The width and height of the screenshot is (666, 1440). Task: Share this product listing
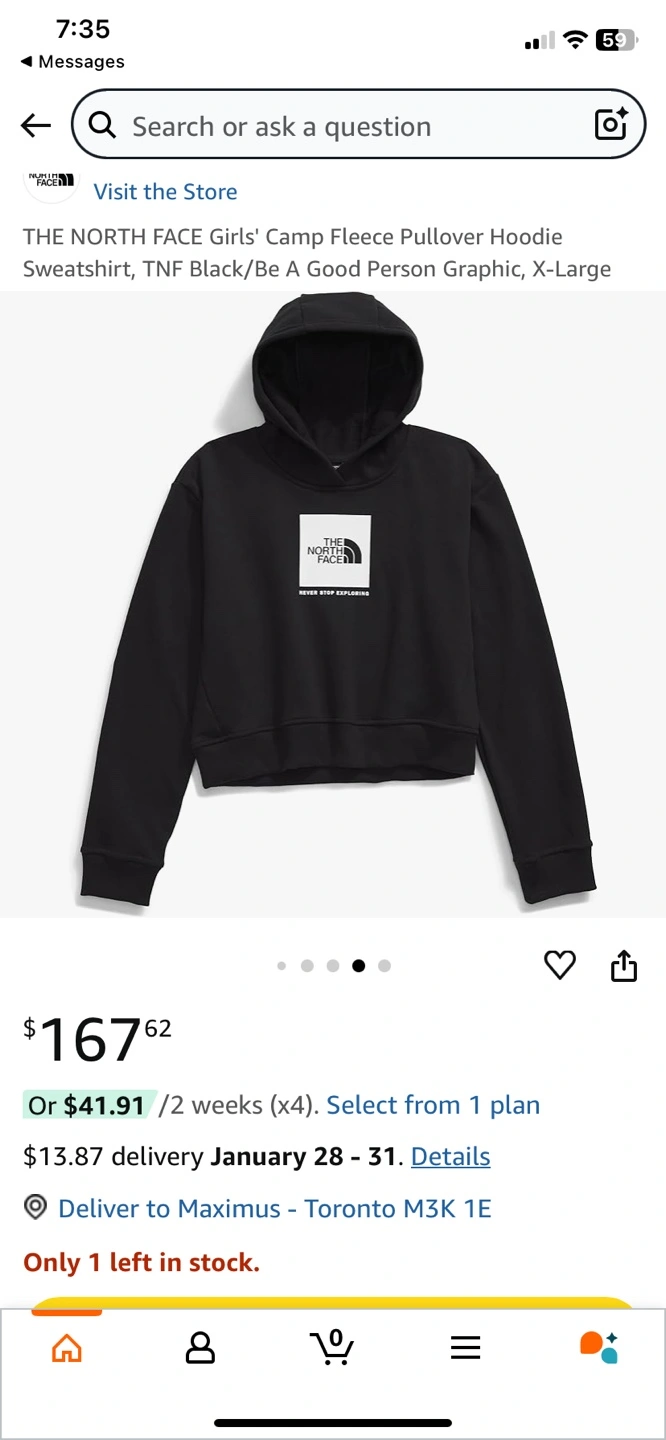pos(624,966)
